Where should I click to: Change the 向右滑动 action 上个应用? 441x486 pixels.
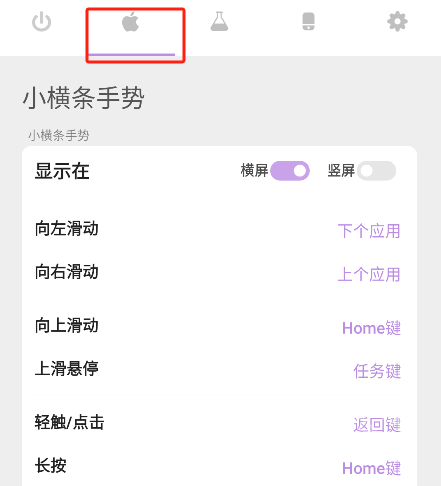(369, 274)
